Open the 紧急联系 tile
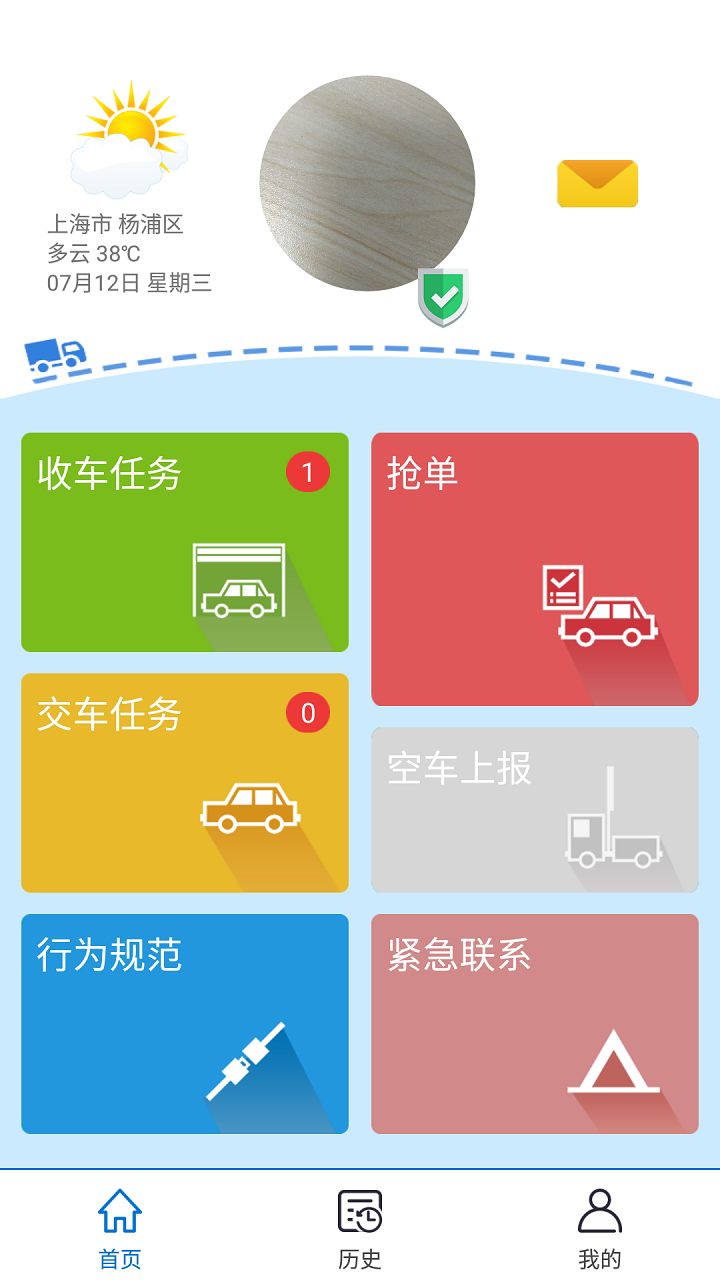This screenshot has height=1280, width=720. click(535, 1024)
